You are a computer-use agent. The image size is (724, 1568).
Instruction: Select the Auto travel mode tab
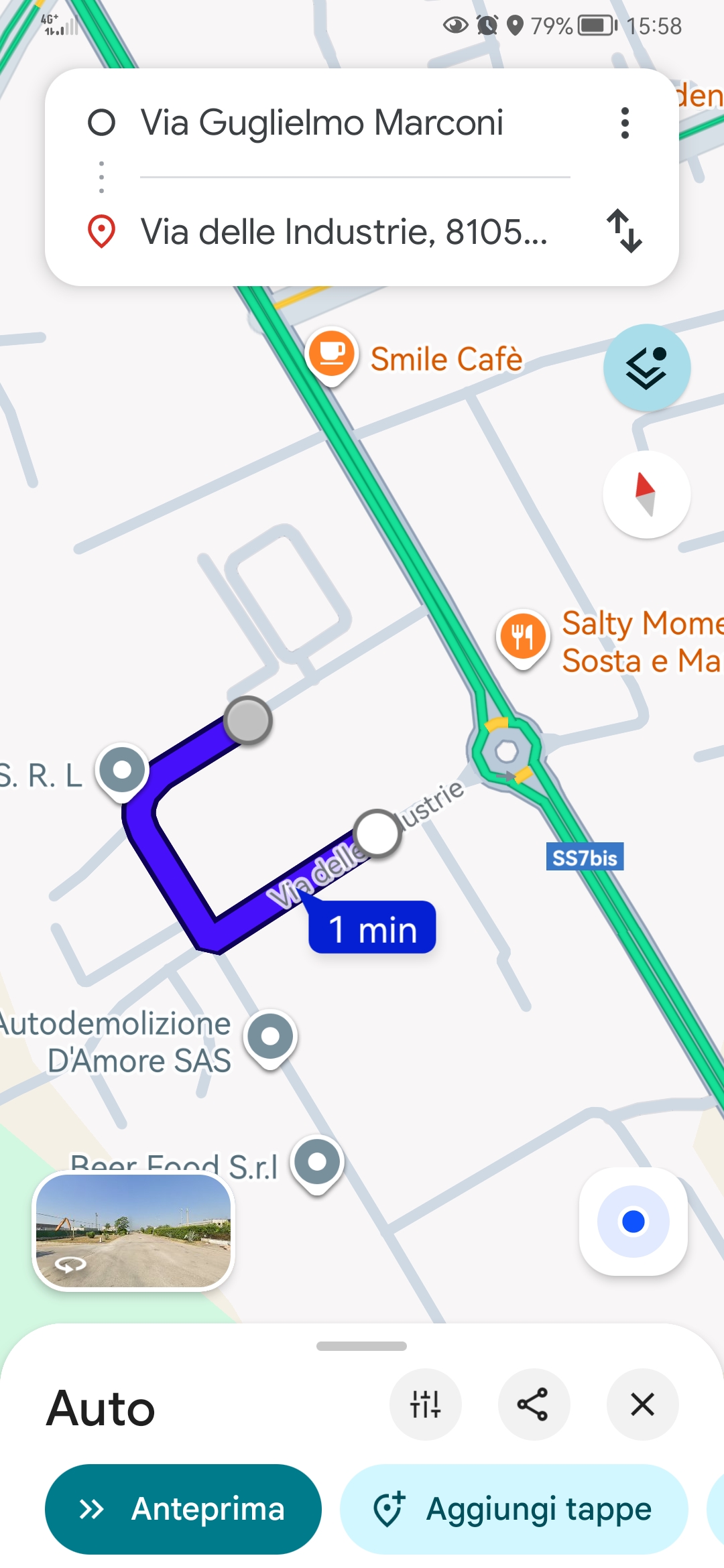(x=101, y=1407)
